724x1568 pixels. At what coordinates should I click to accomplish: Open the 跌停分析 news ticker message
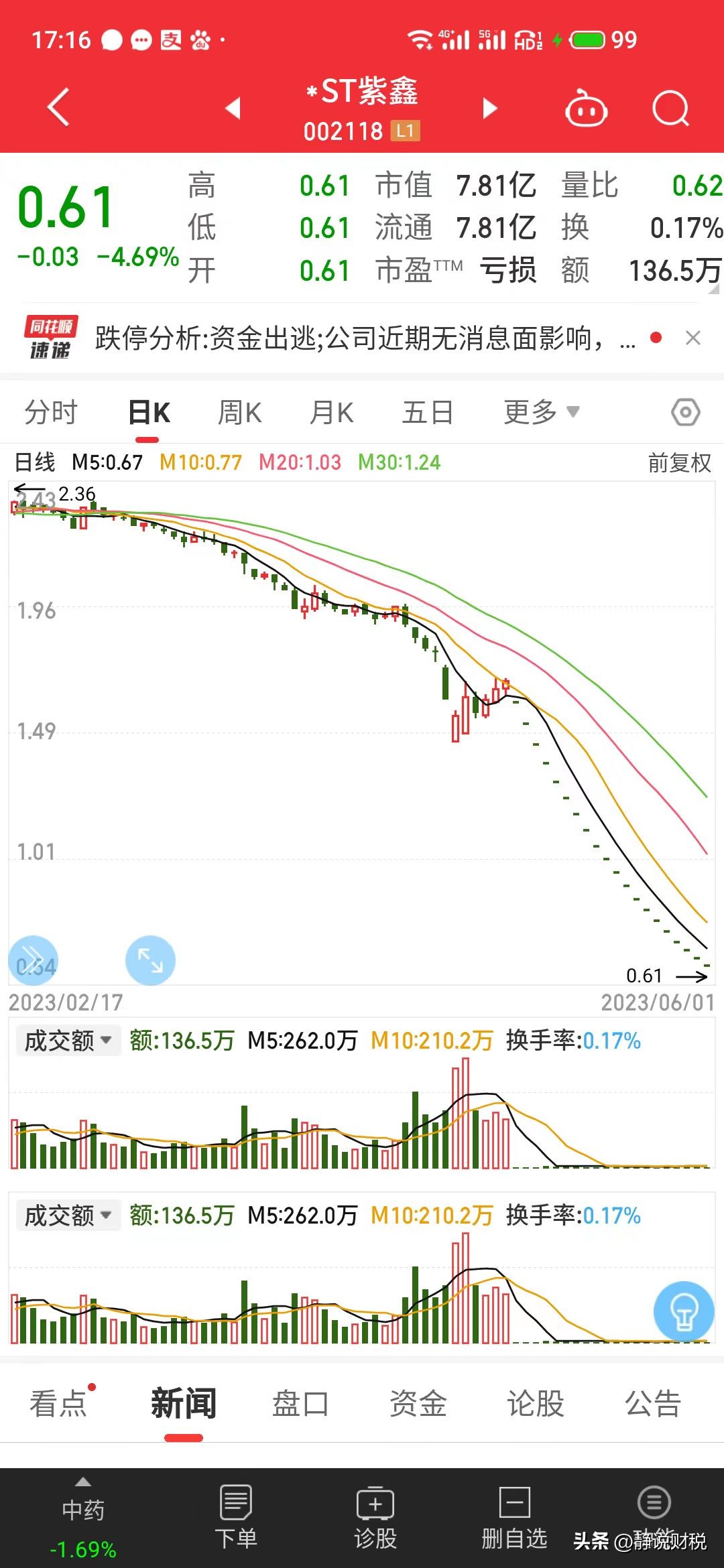tap(362, 338)
